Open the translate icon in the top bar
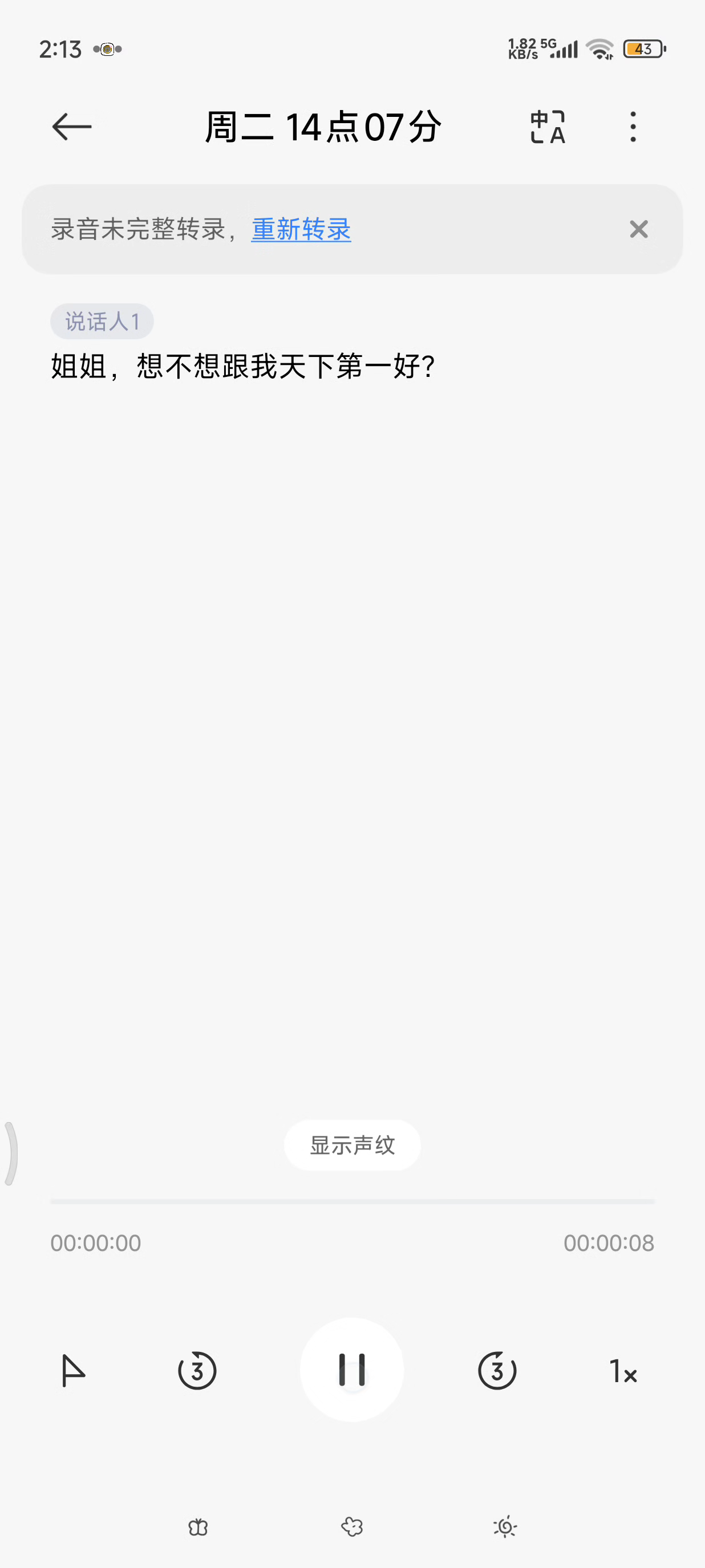Image resolution: width=705 pixels, height=1568 pixels. 548,127
